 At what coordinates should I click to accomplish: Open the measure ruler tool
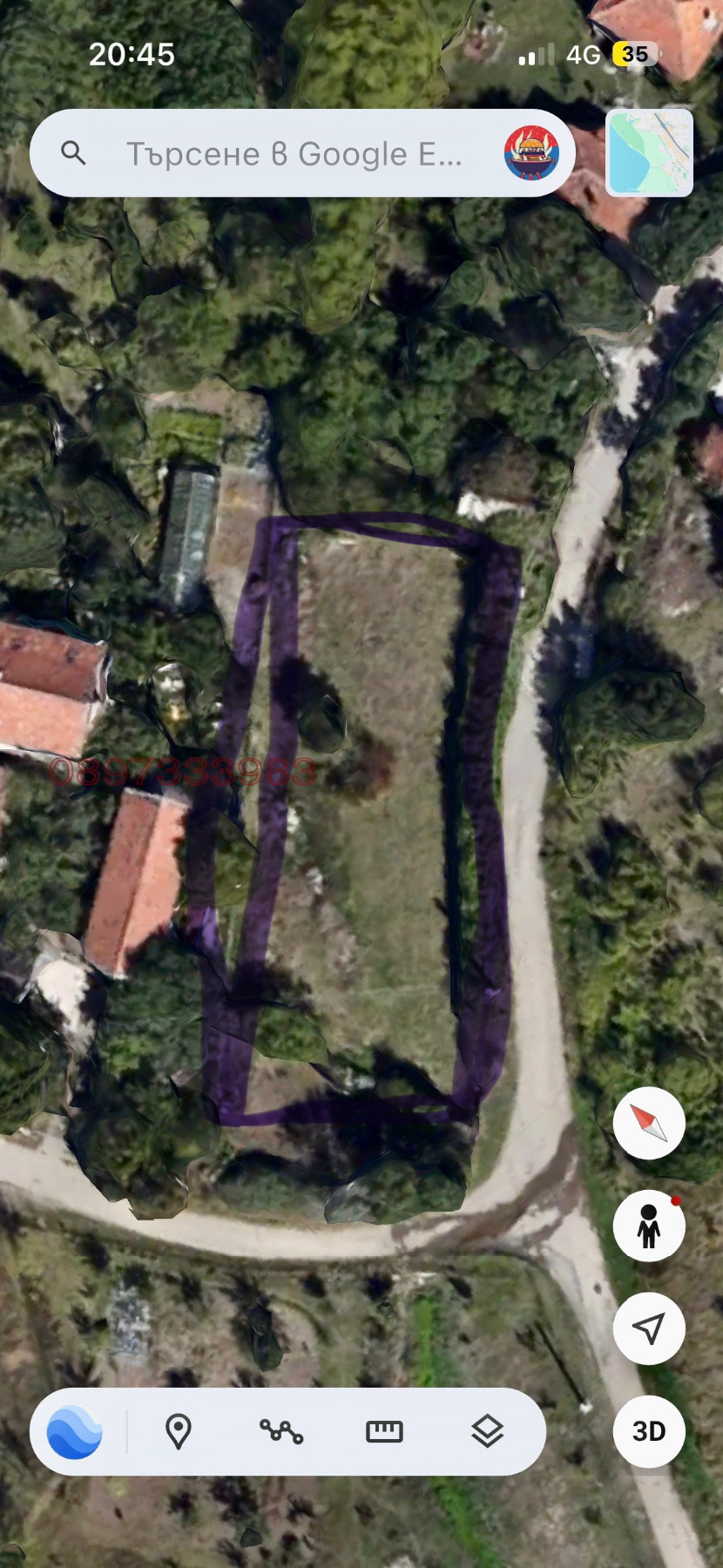384,1431
